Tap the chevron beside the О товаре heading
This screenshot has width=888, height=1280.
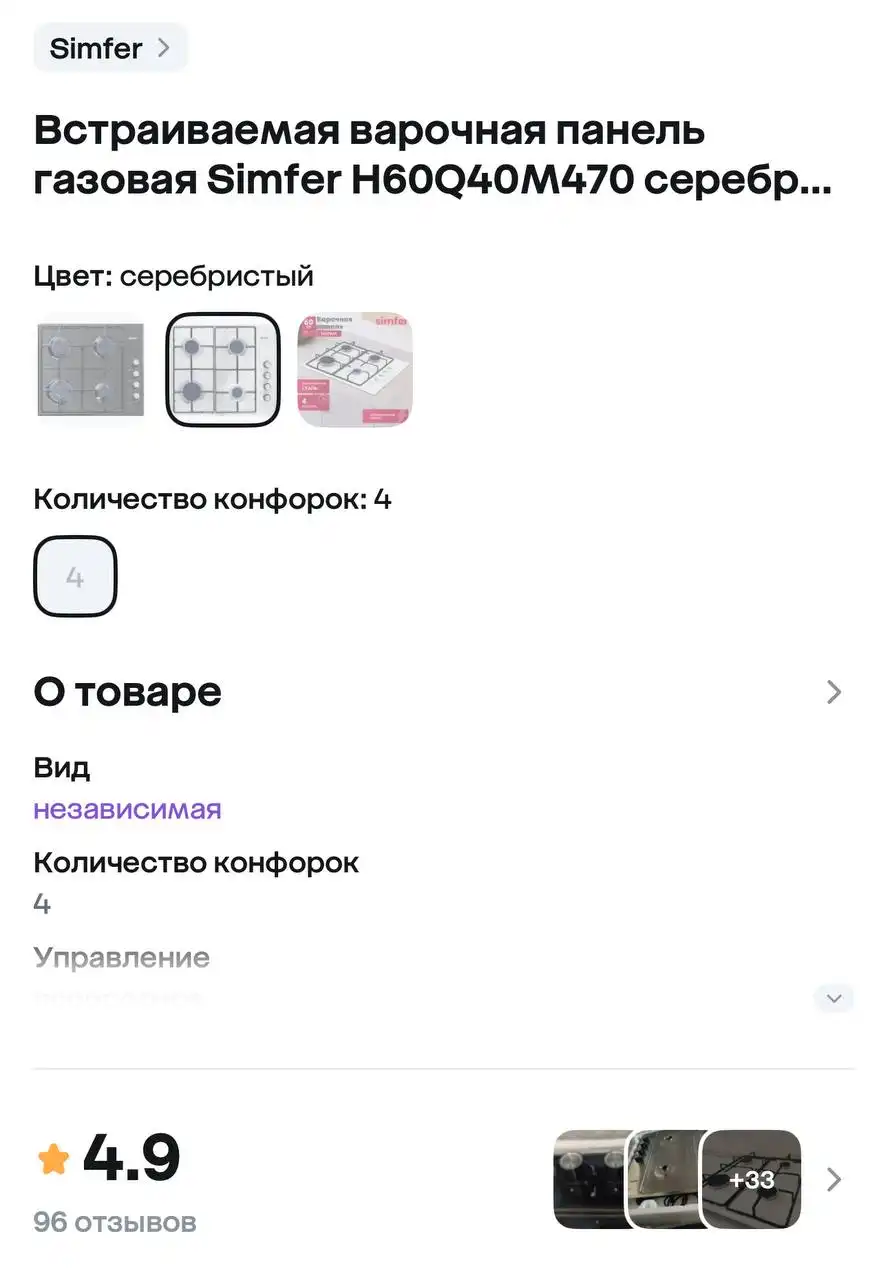pyautogui.click(x=834, y=692)
